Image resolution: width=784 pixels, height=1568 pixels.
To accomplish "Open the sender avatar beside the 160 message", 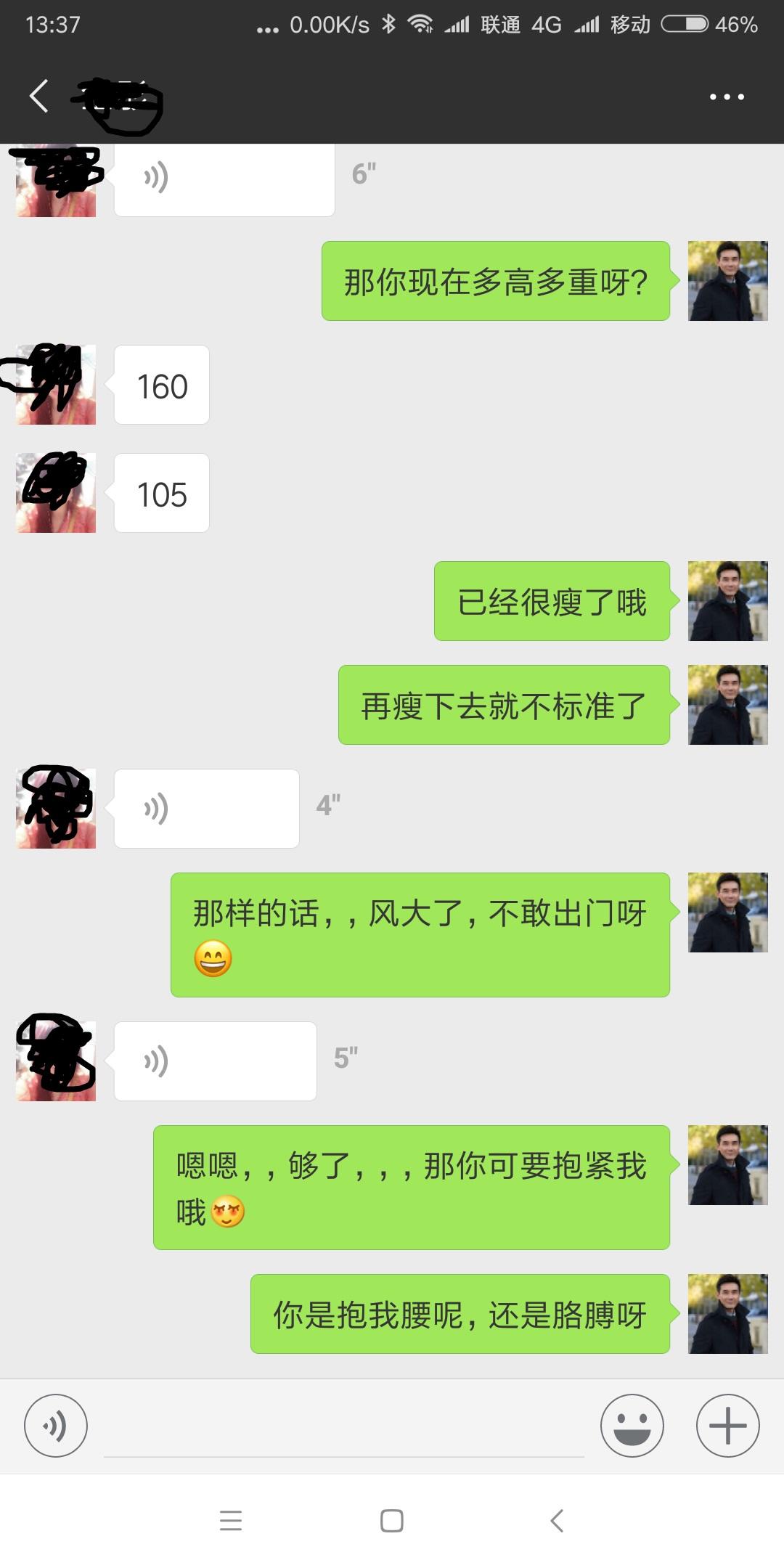I will (x=56, y=385).
